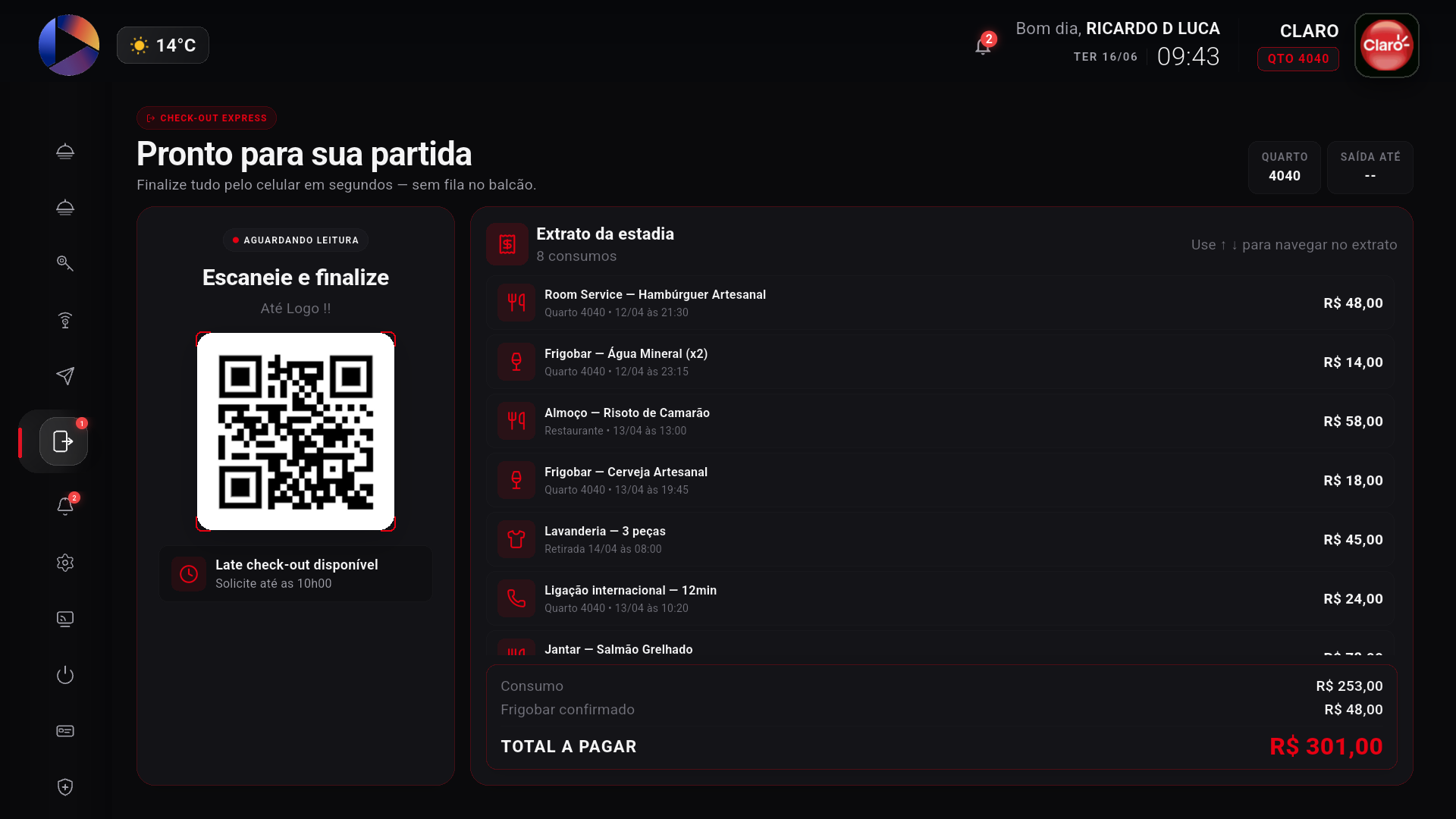The height and width of the screenshot is (819, 1456).
Task: Tap the power icon in the sidebar
Action: 65,675
